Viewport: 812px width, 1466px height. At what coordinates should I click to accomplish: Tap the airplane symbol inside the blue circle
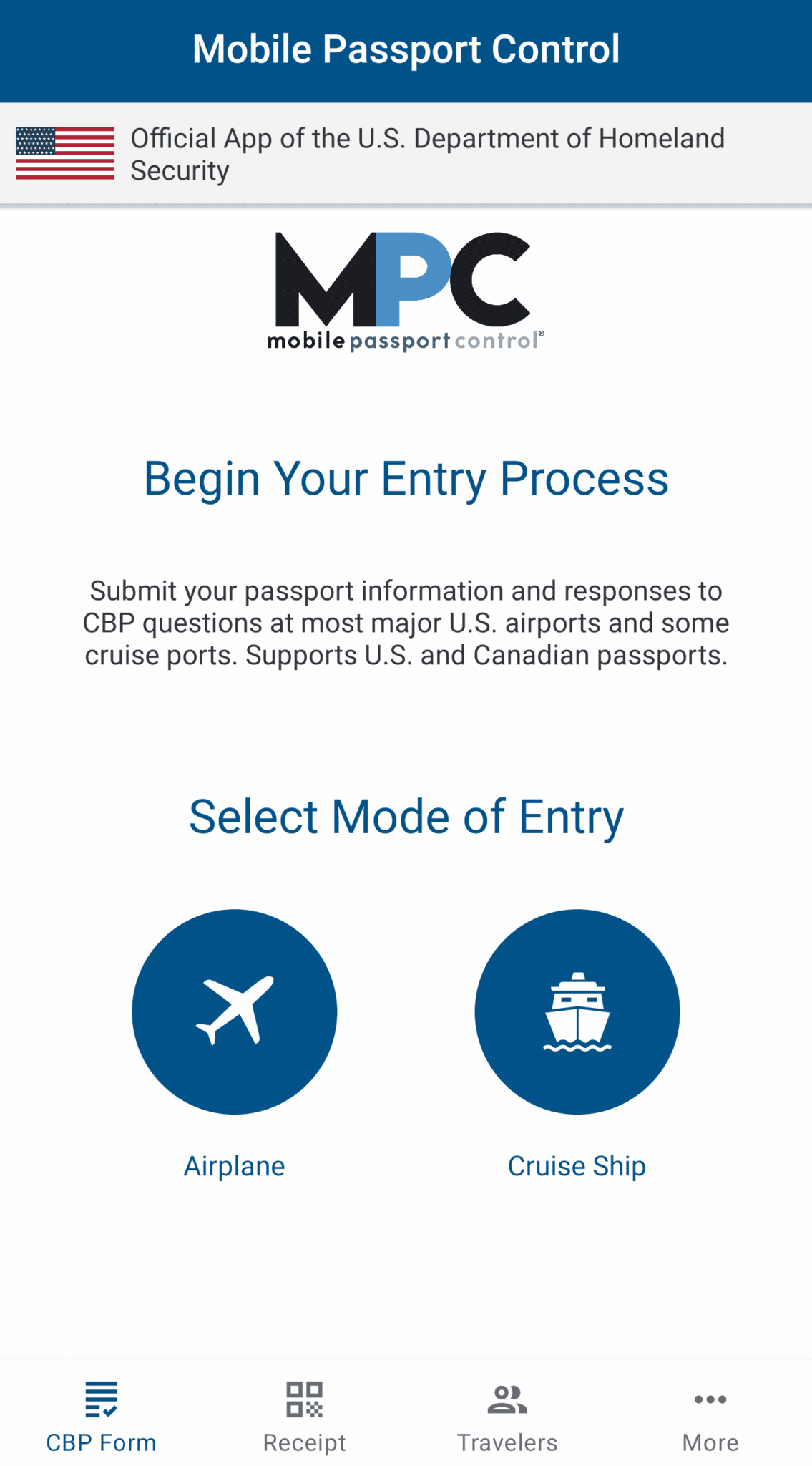(x=234, y=1011)
